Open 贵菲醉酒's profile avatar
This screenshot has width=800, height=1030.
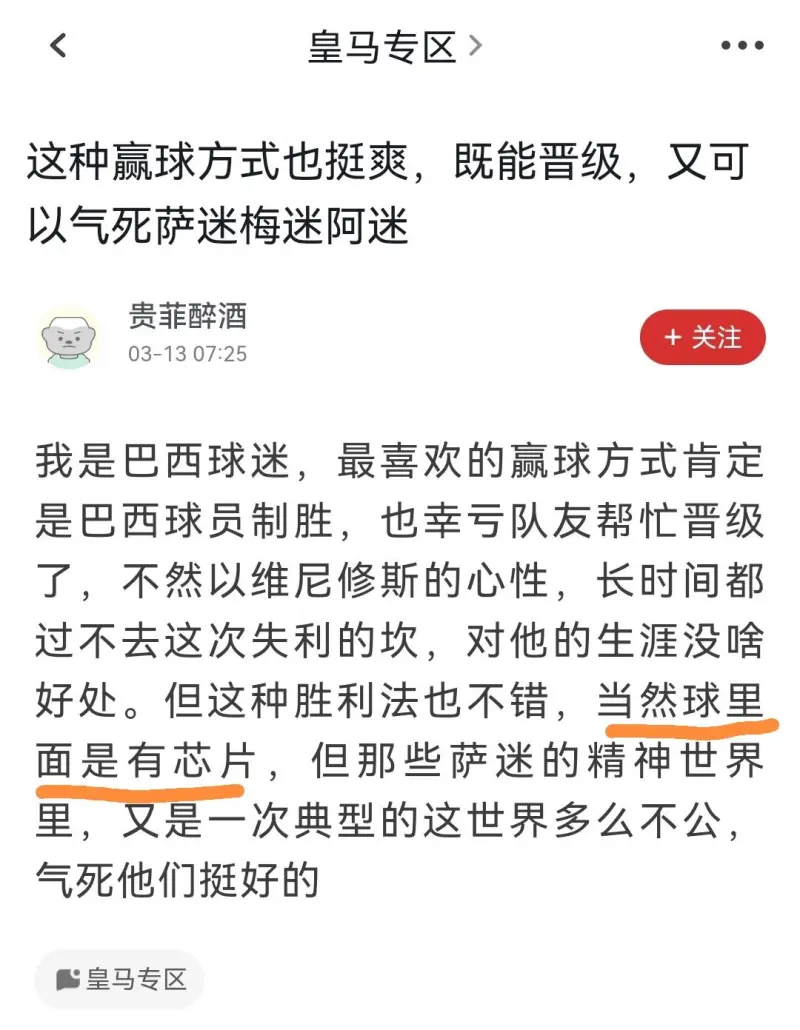click(69, 336)
